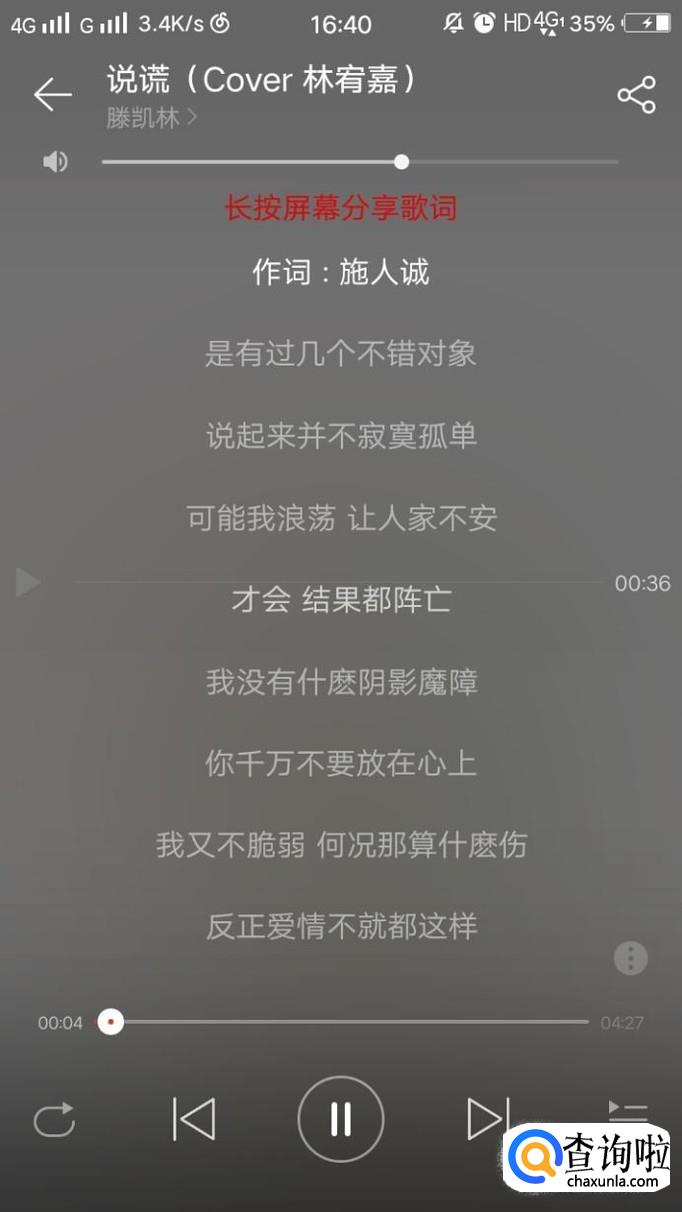Screen dimensions: 682x1212
Task: Go back using the top-left arrow
Action: click(52, 95)
